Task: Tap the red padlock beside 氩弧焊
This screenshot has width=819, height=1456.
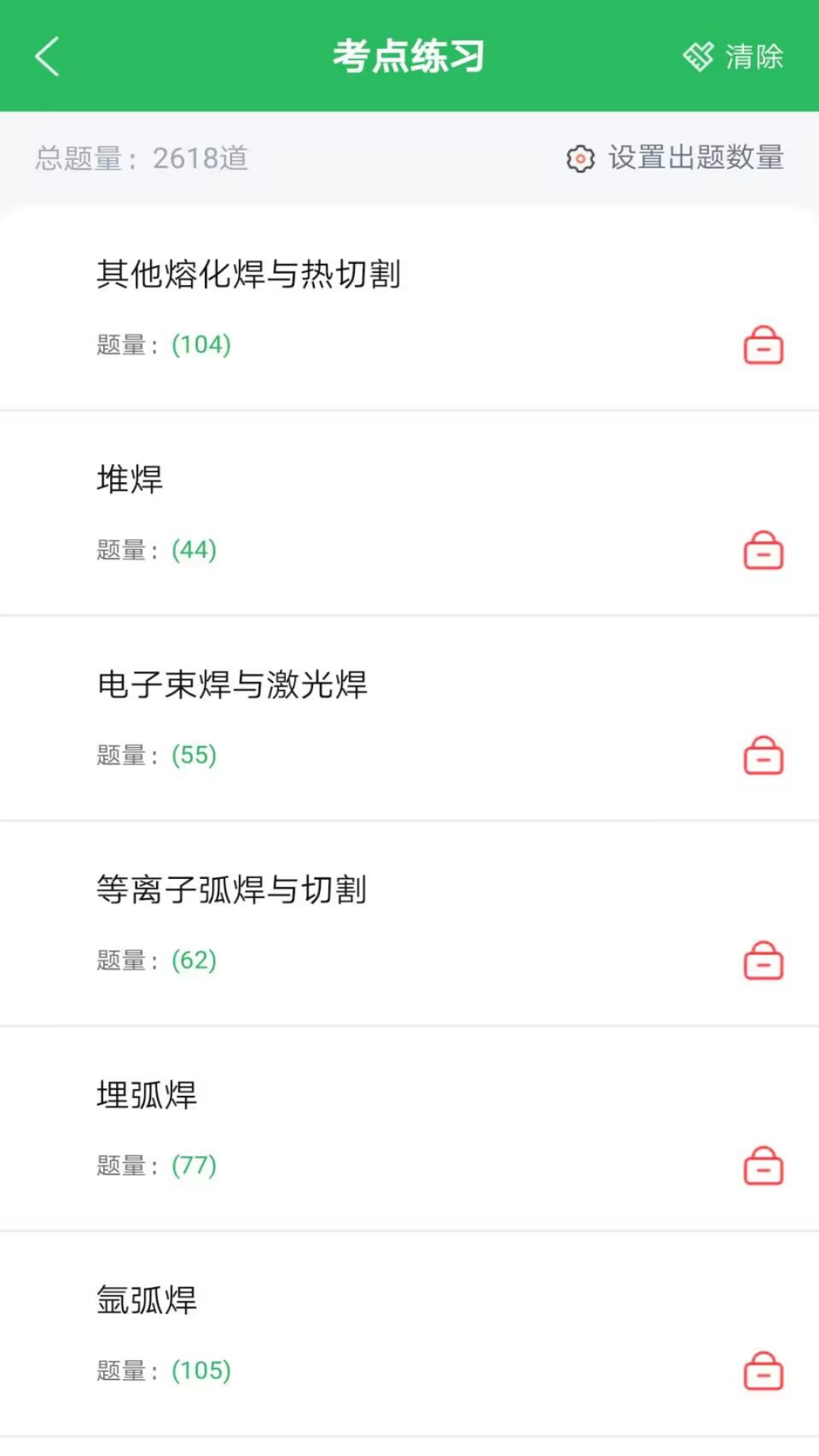Action: point(763,1369)
